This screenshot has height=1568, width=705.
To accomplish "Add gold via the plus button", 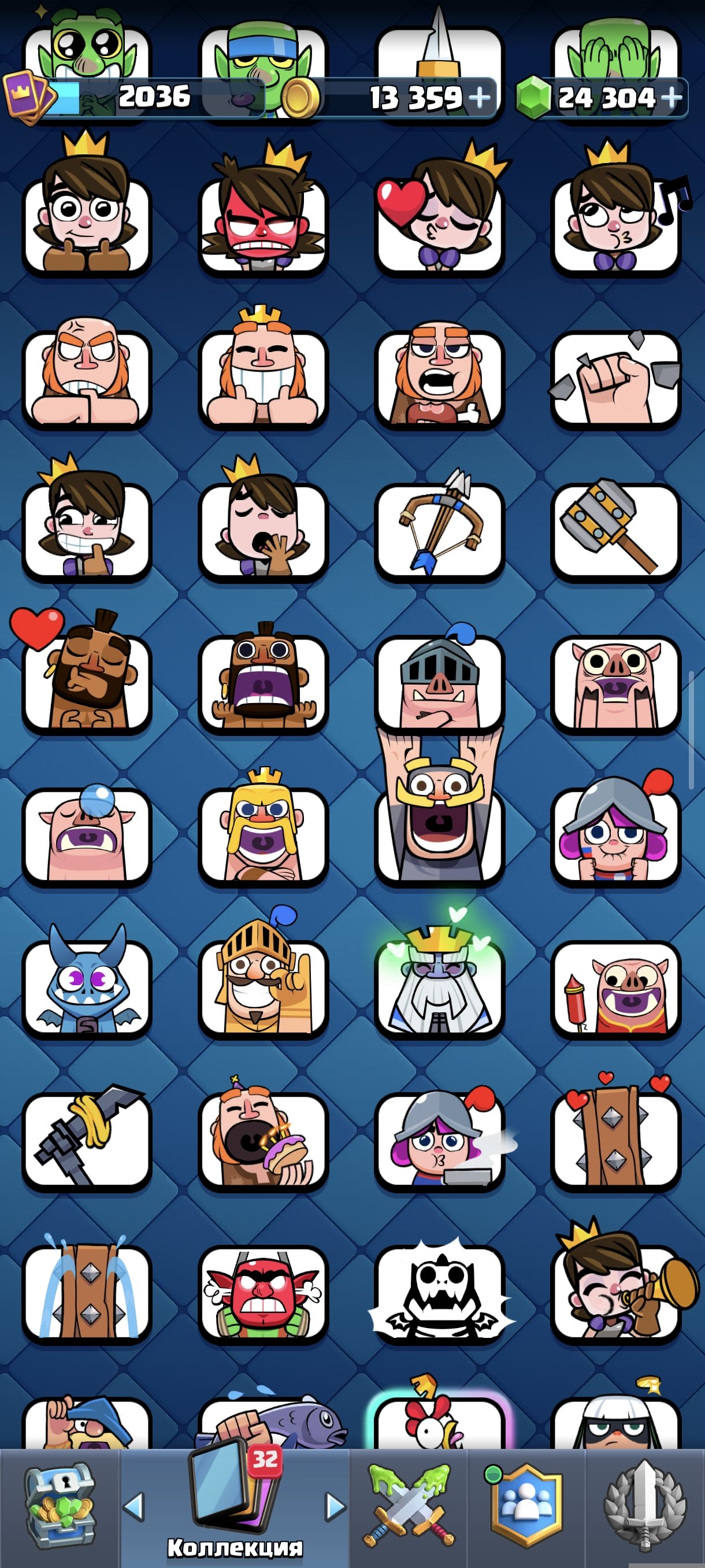I will coord(480,97).
